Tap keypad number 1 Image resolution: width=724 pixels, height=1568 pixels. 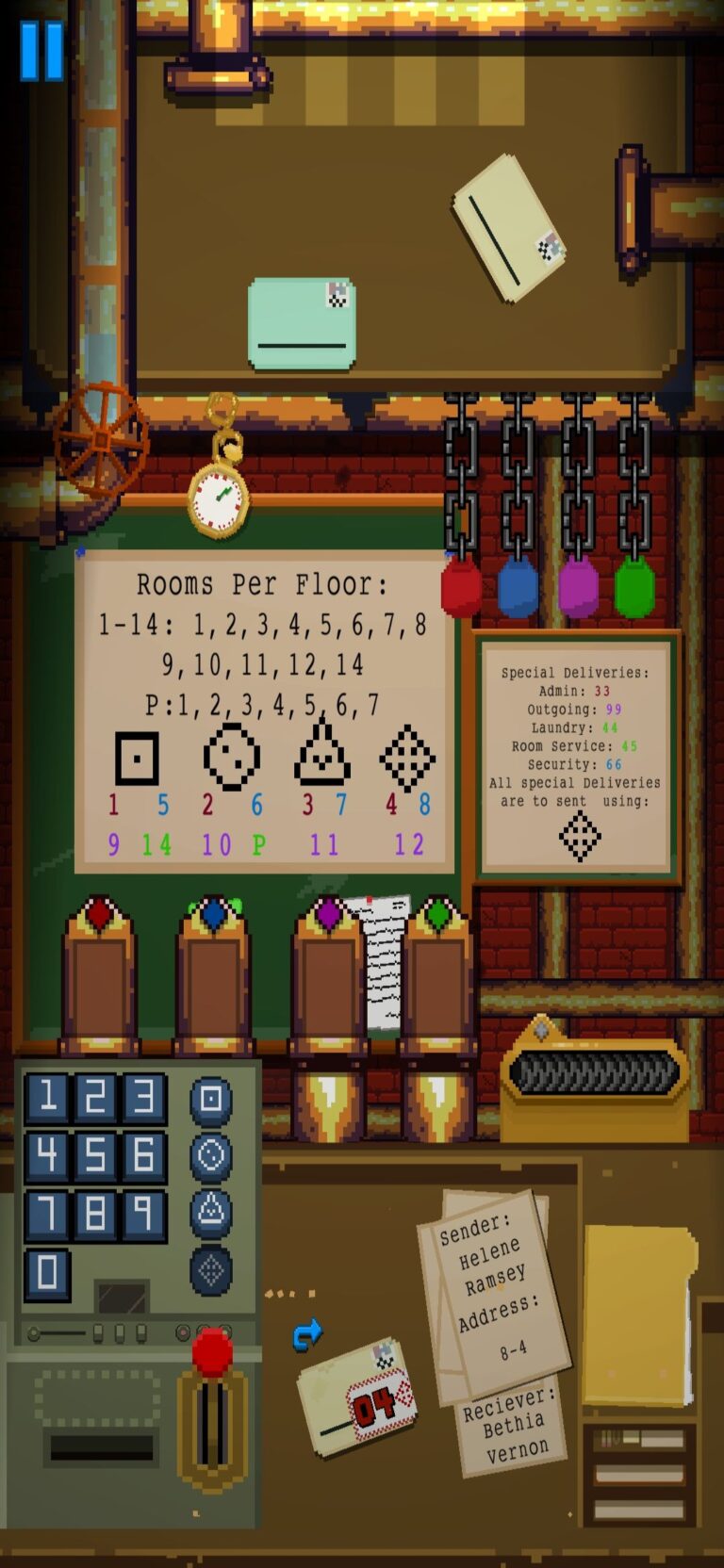47,1098
